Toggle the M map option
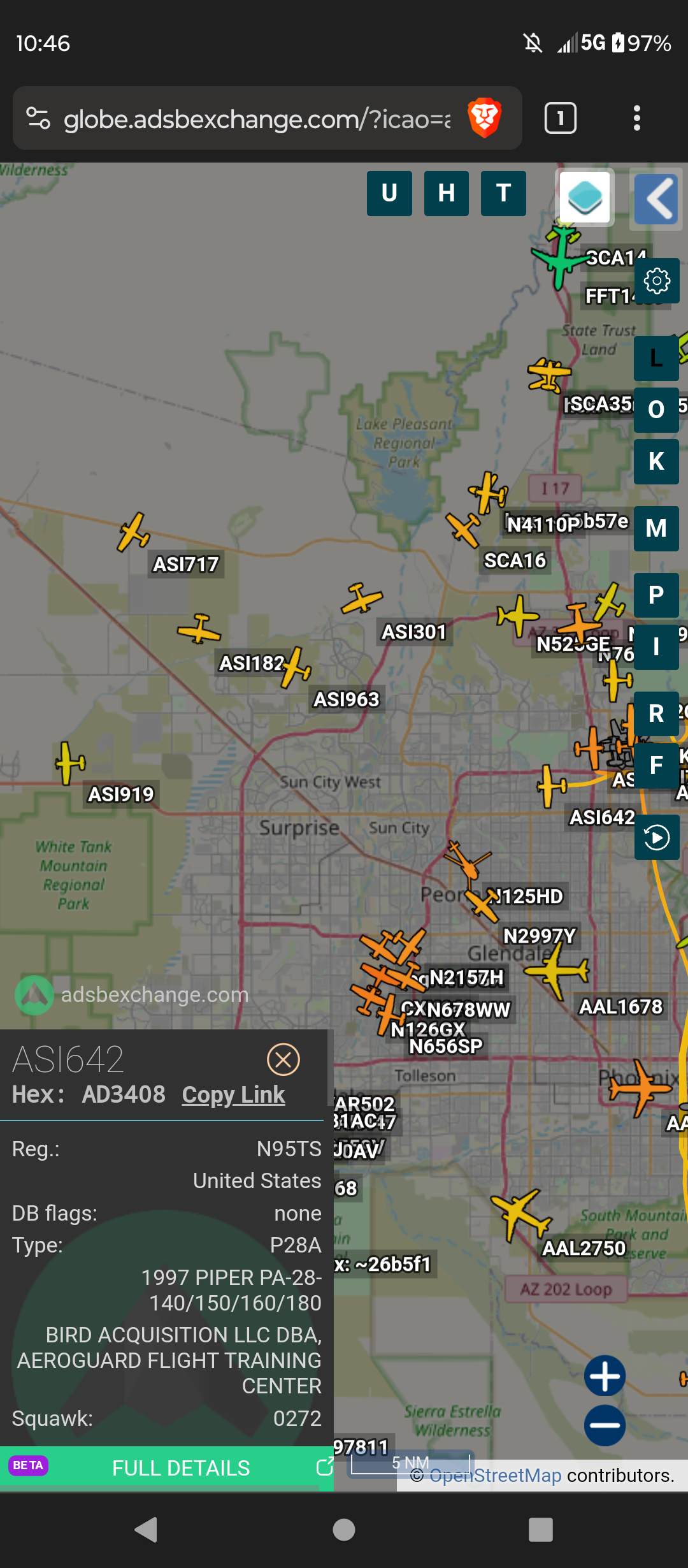Image resolution: width=688 pixels, height=1568 pixels. coord(657,528)
